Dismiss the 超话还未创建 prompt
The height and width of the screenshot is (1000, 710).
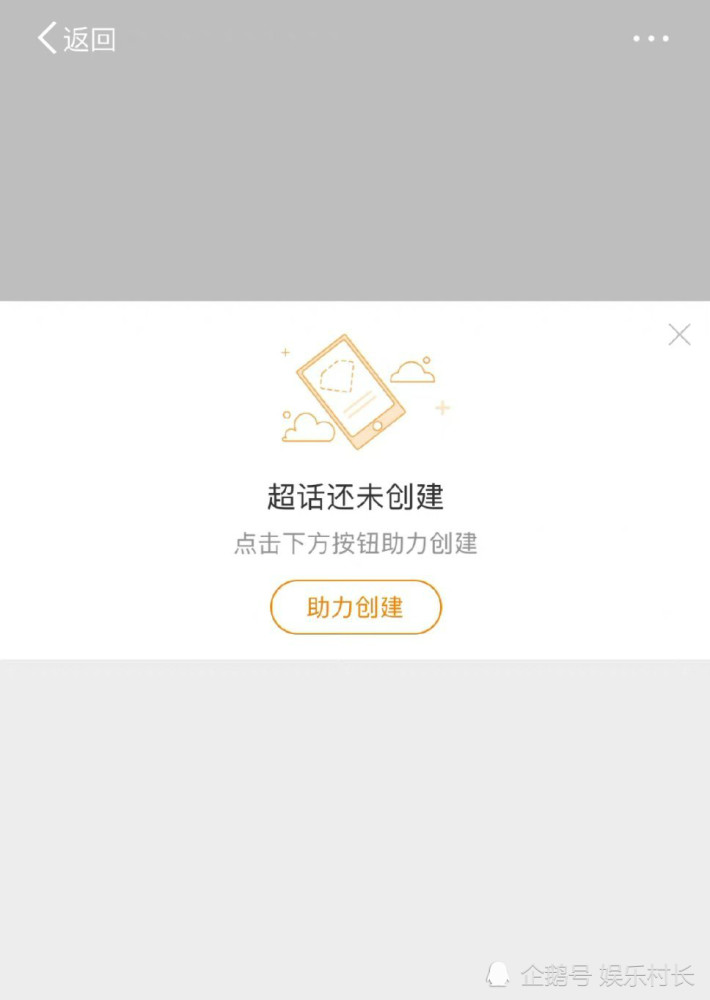679,335
